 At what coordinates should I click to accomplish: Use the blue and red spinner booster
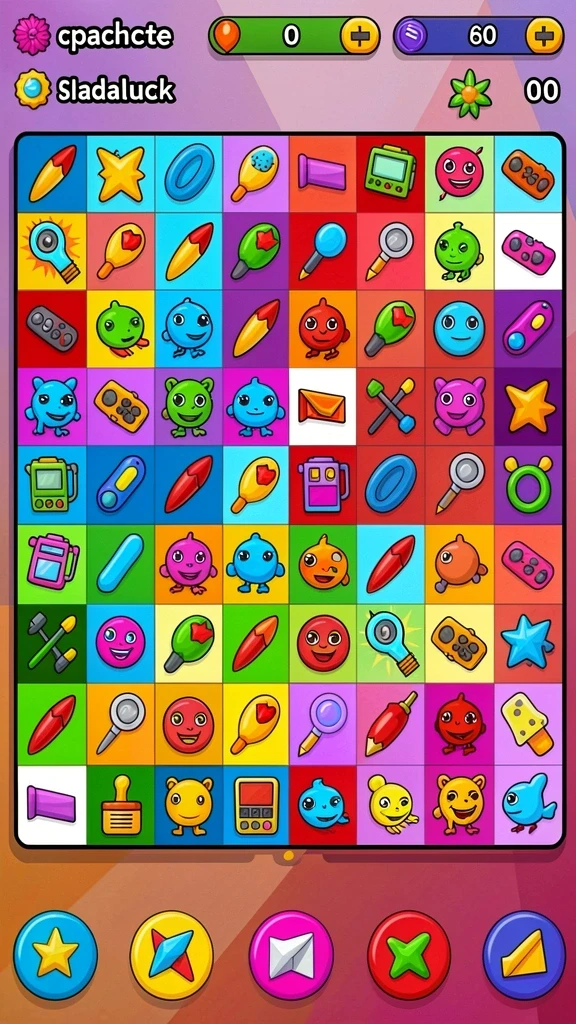click(x=172, y=955)
